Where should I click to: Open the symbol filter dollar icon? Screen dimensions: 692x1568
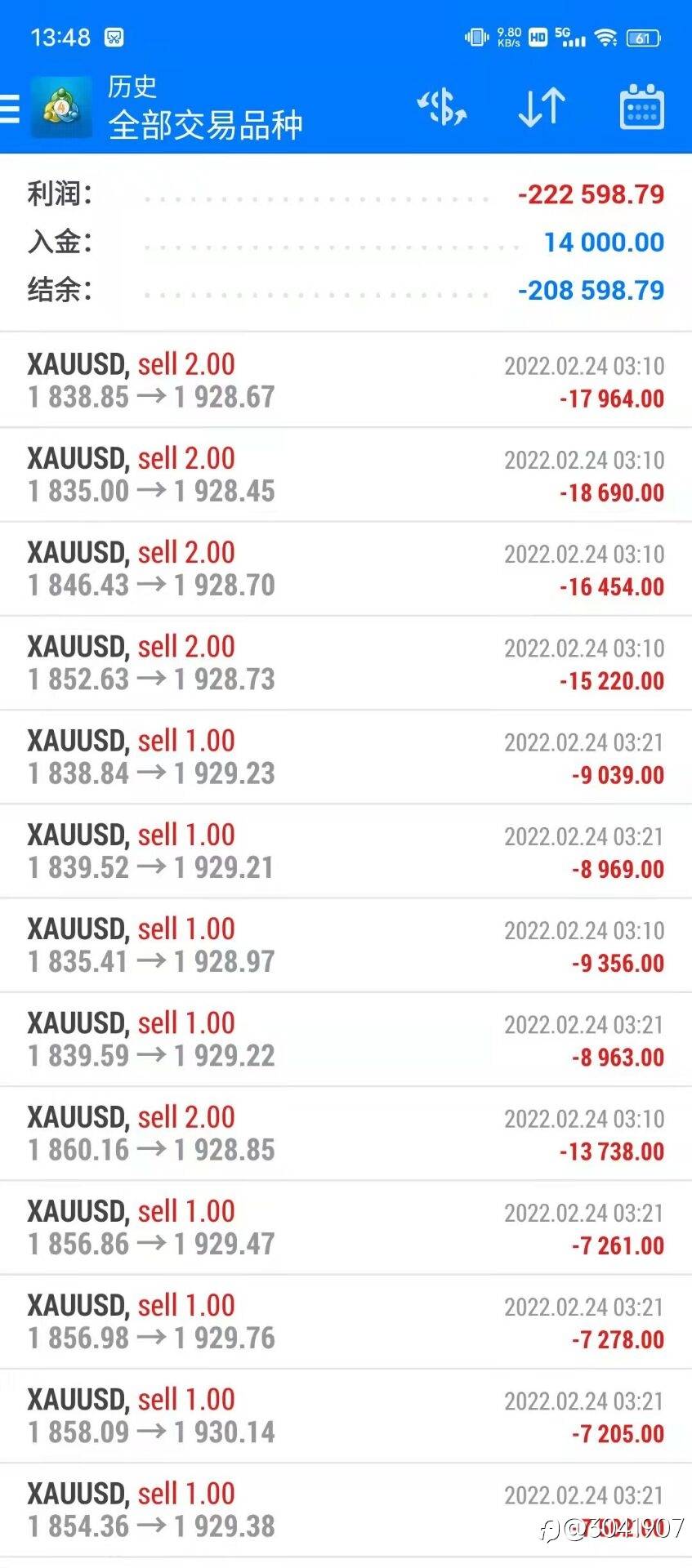point(442,108)
